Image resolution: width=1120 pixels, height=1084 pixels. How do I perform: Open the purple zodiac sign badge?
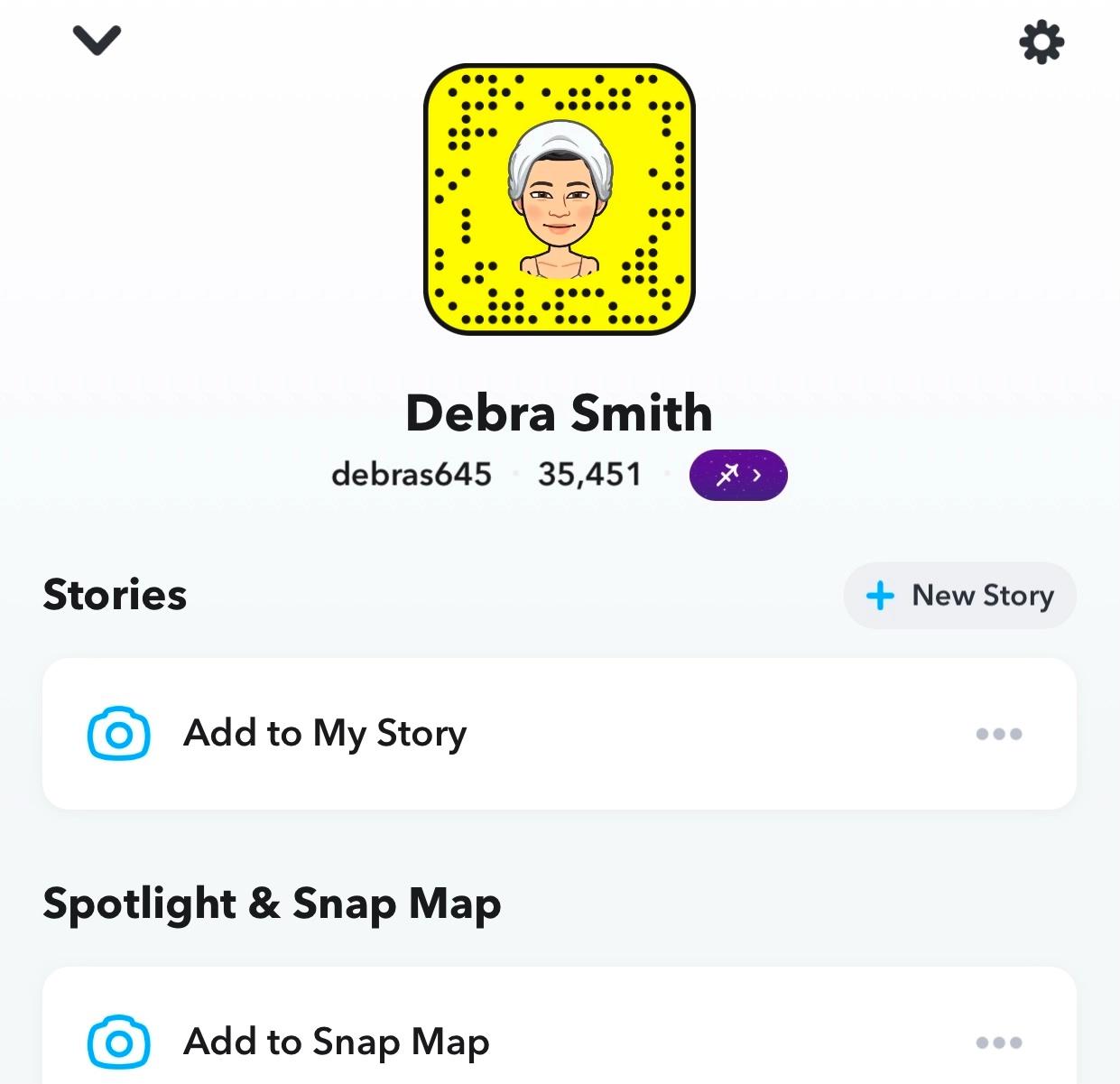tap(738, 475)
